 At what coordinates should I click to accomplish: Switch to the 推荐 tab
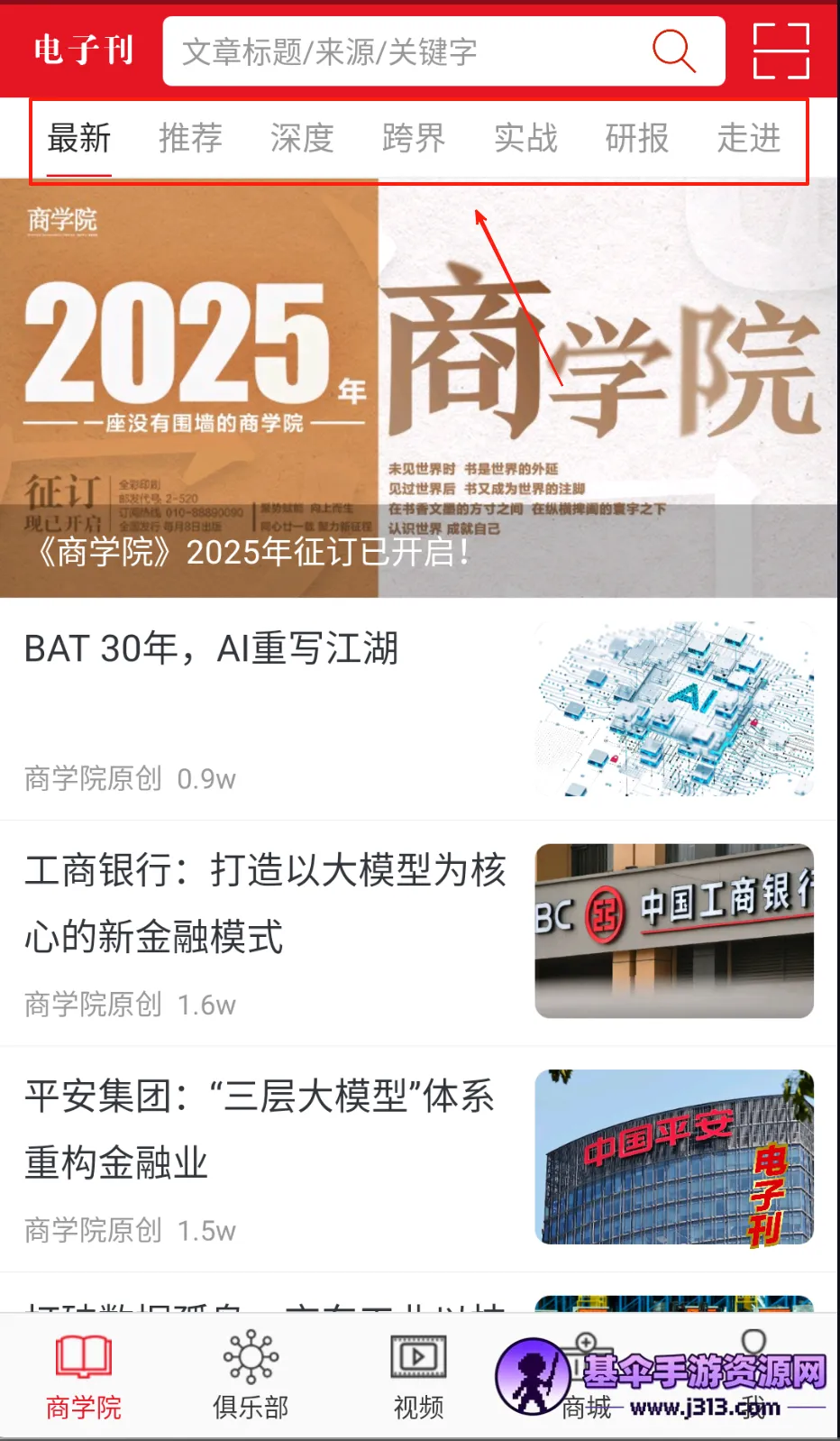[190, 139]
